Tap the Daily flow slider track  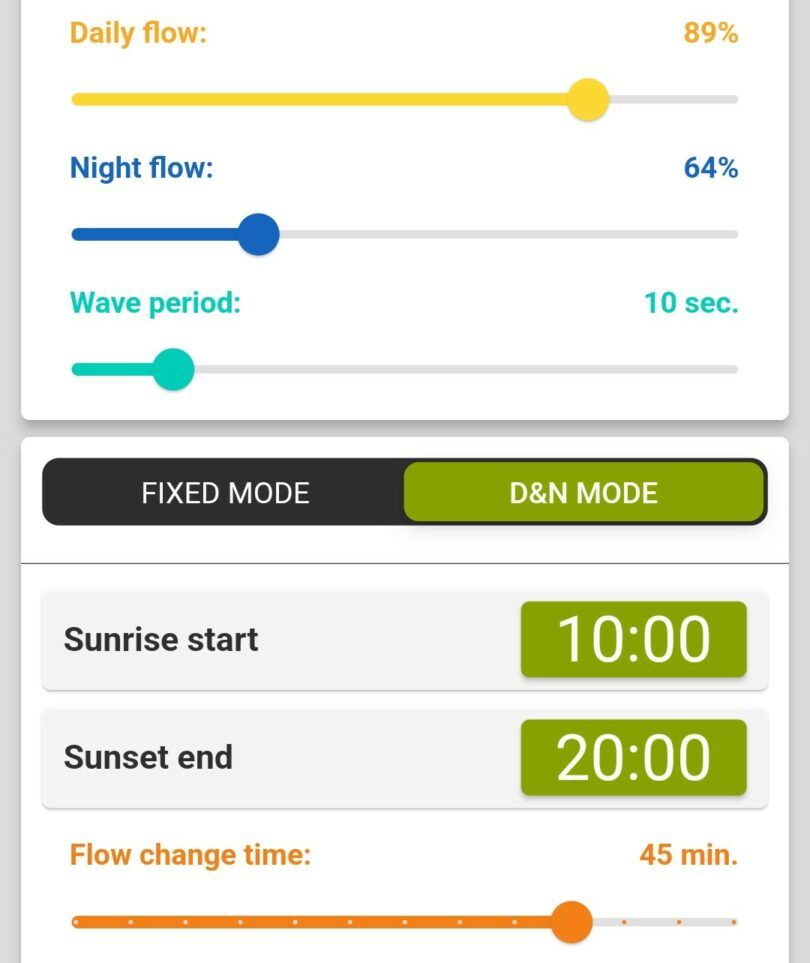click(404, 100)
